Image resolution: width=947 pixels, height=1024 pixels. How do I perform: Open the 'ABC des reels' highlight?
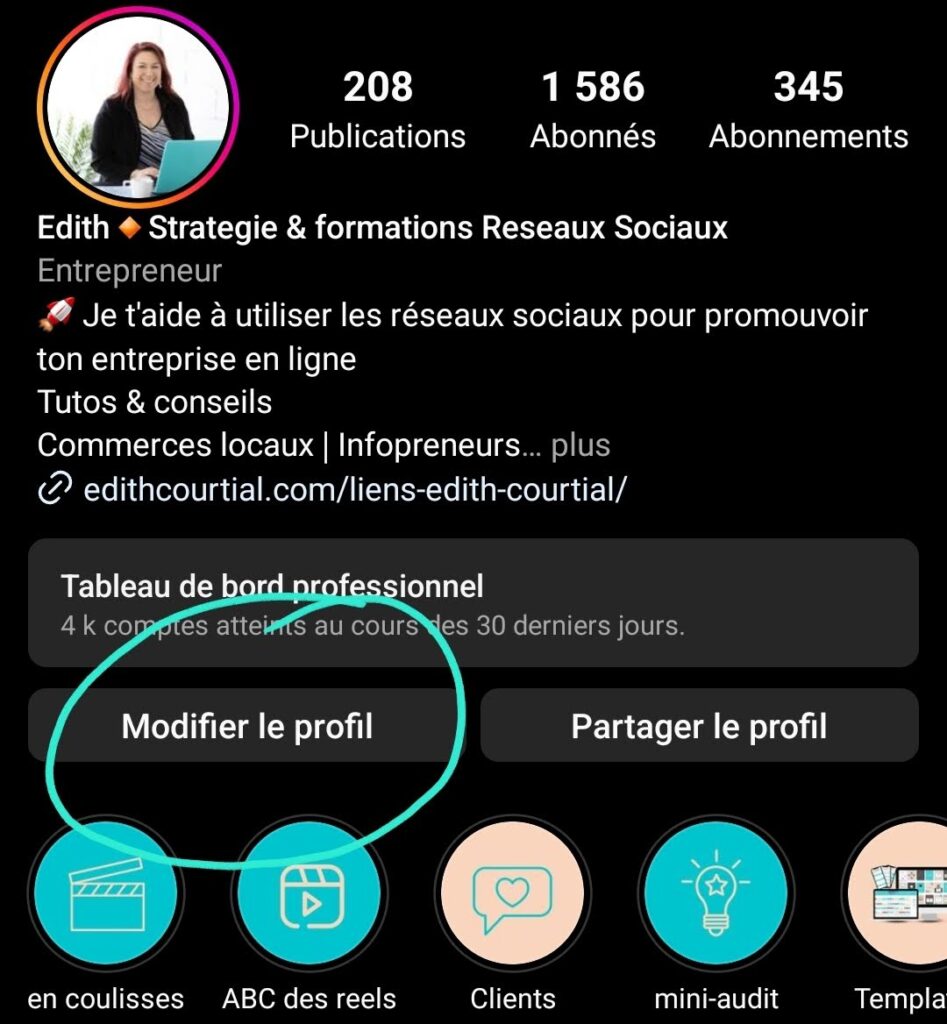pos(309,895)
